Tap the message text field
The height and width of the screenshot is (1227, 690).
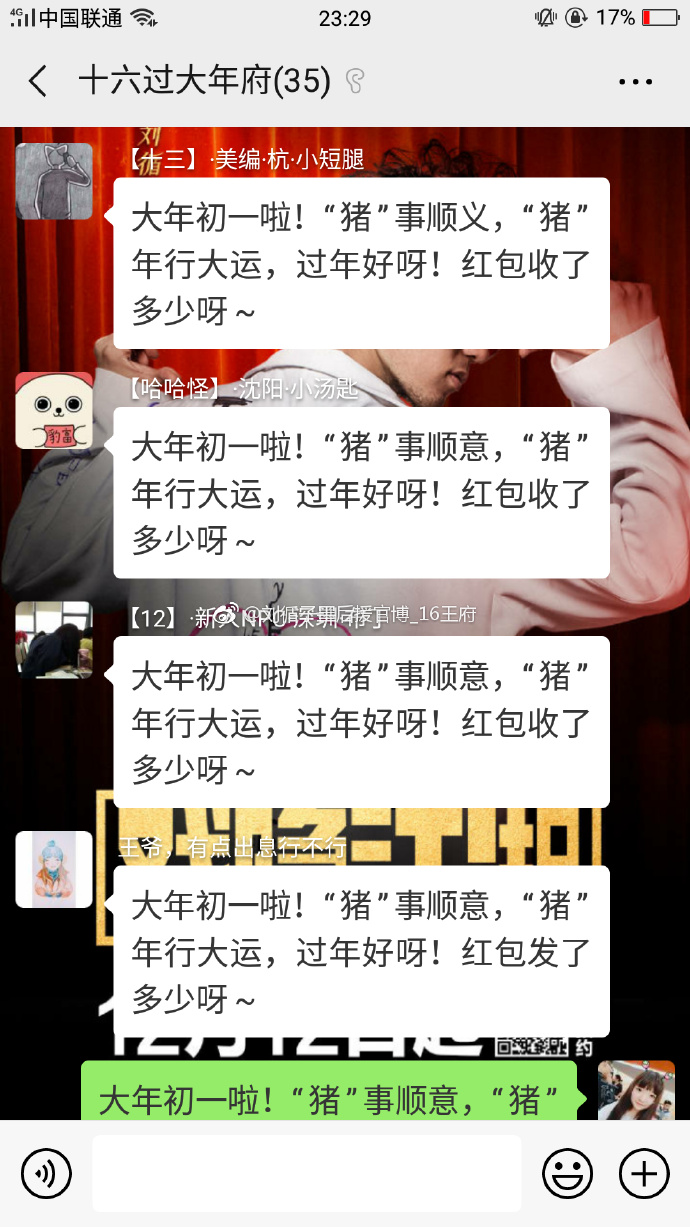(307, 1173)
